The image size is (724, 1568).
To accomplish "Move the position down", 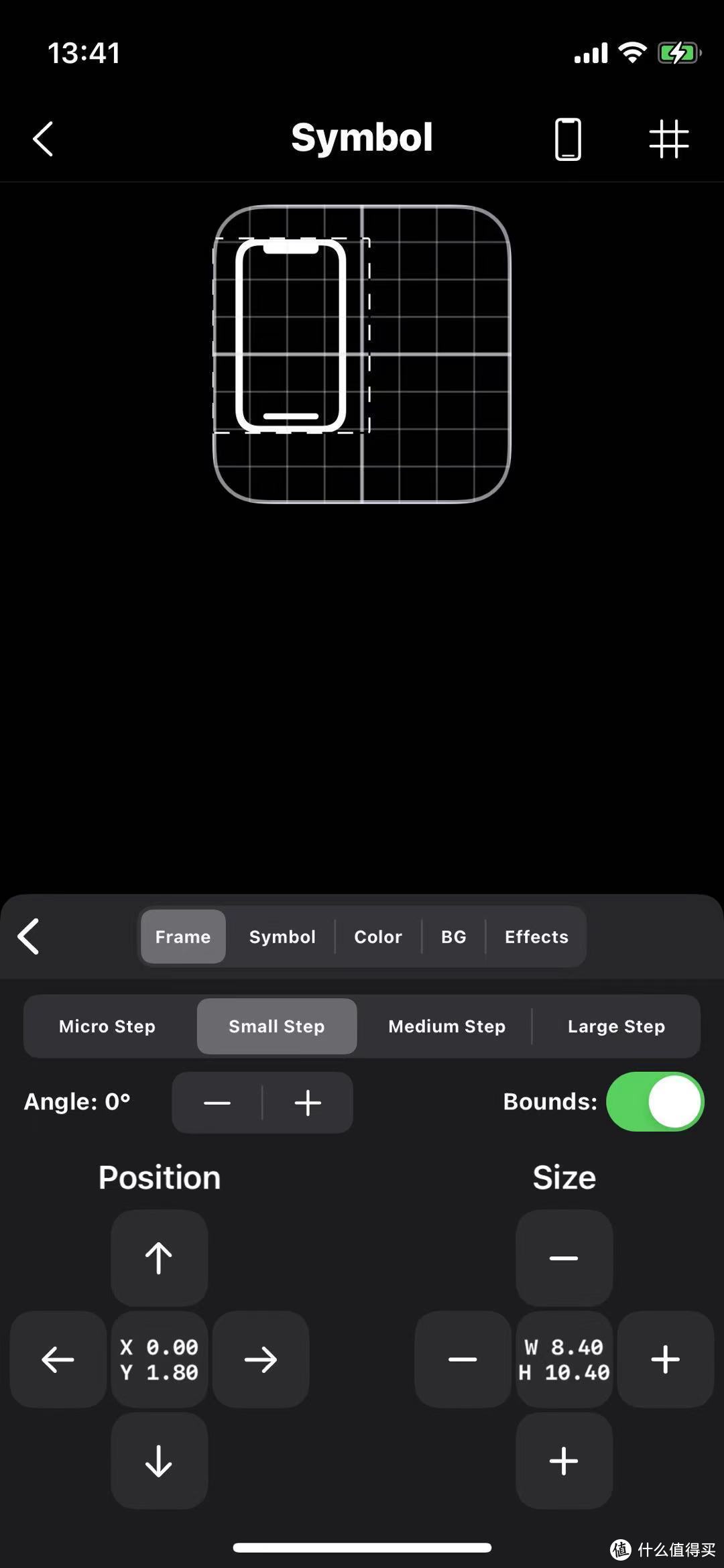I will click(159, 1461).
